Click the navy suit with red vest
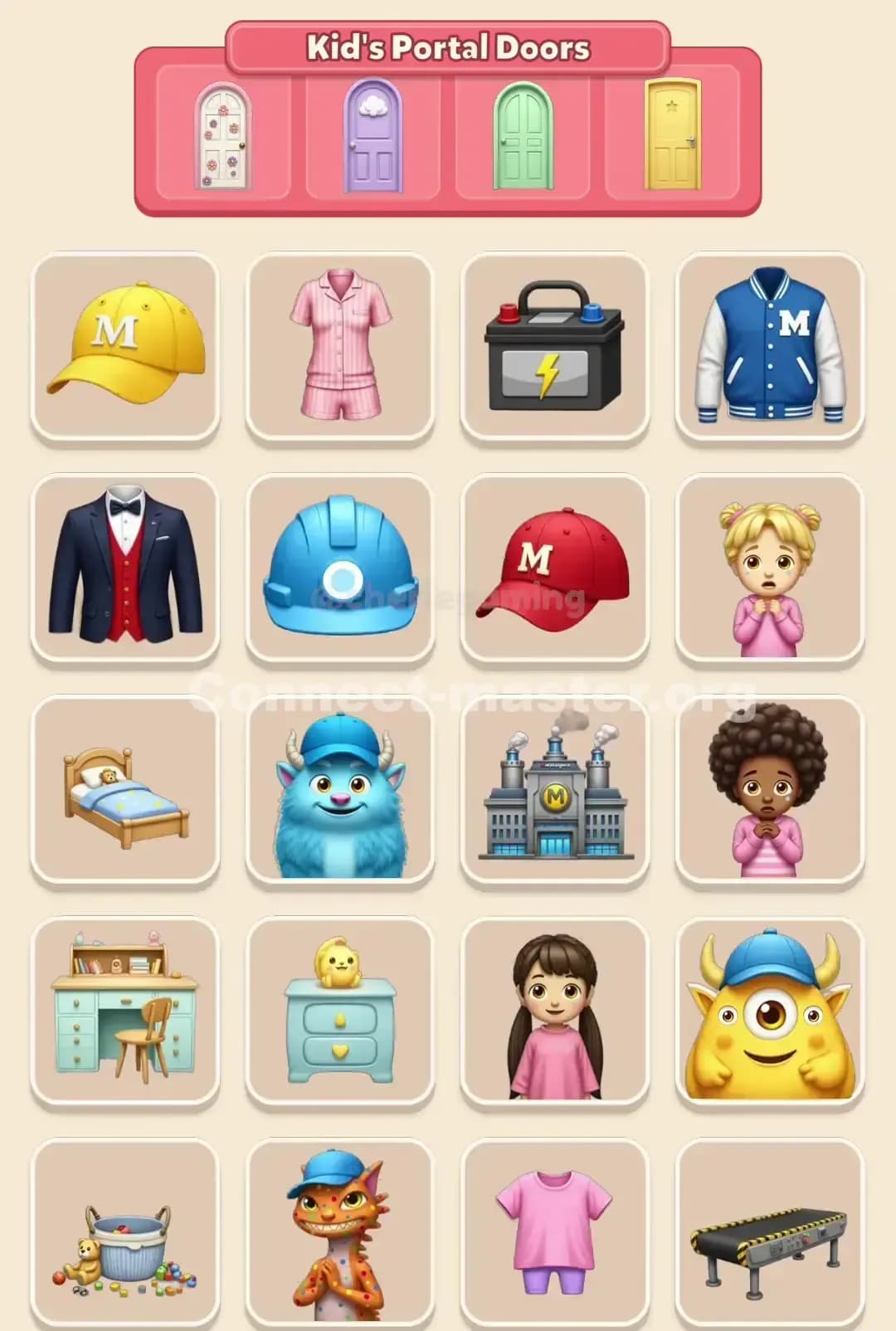The width and height of the screenshot is (896, 1331). coord(124,567)
